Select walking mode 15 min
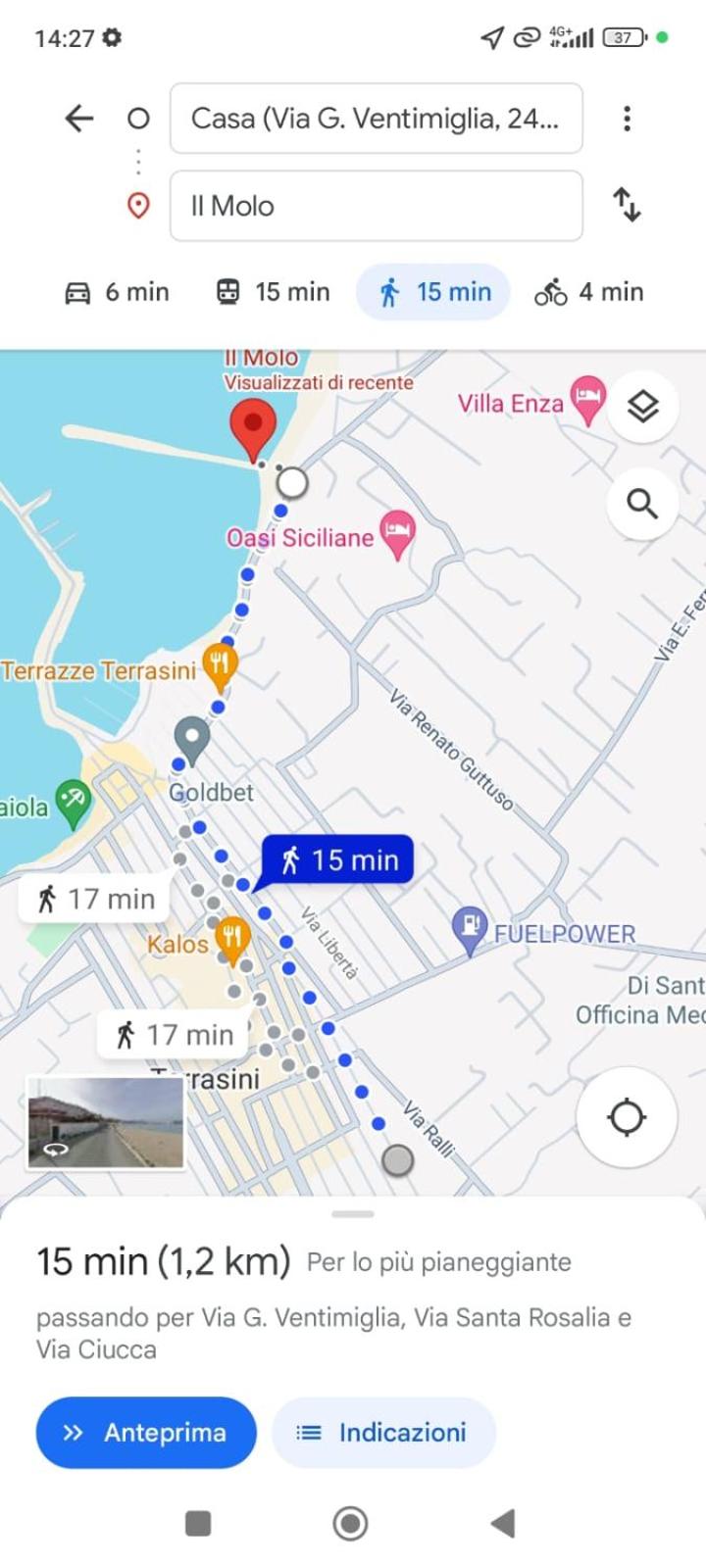This screenshot has height=1568, width=706. 433,292
